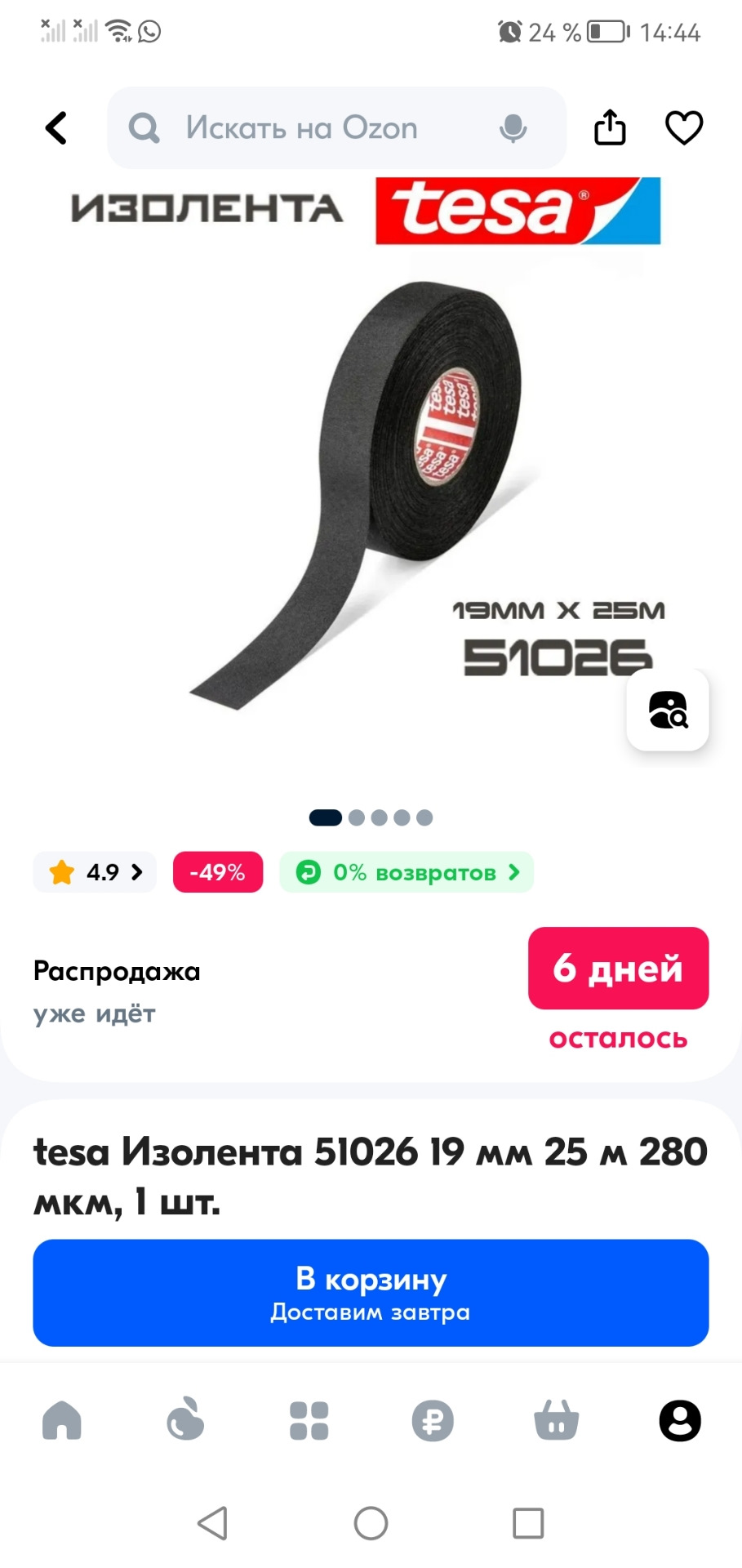Share this tesa product
The width and height of the screenshot is (742, 1568).
(610, 128)
